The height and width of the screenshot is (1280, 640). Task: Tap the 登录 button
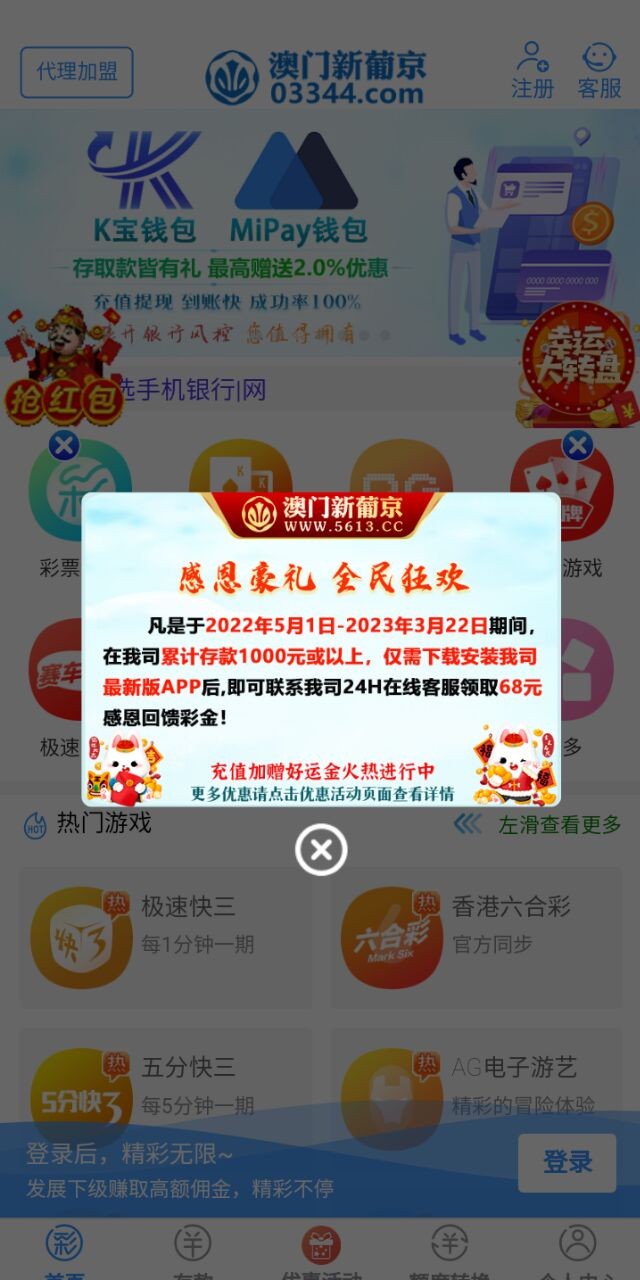coord(567,1162)
